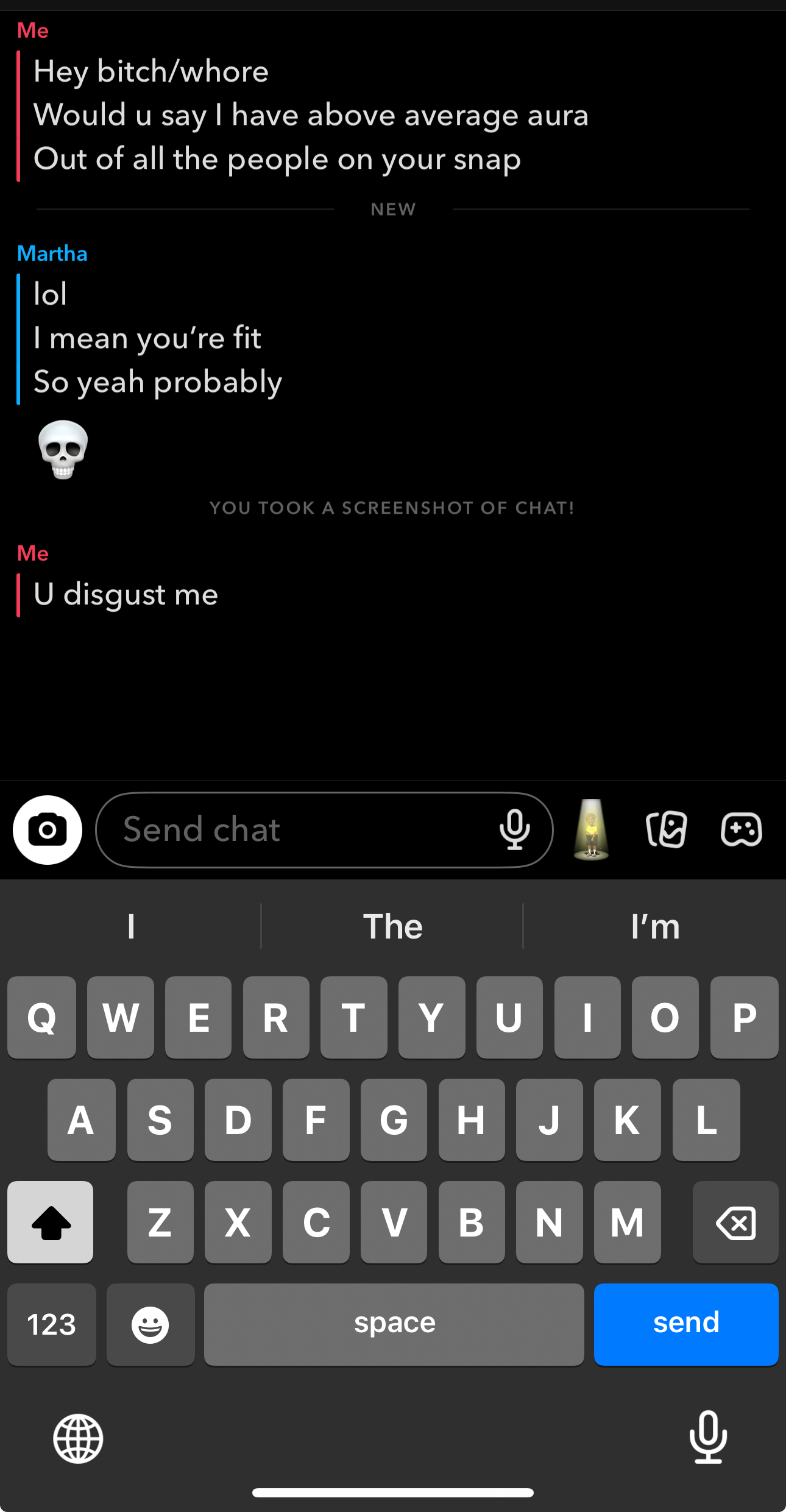Choose the "I'm" keyboard suggestion
The height and width of the screenshot is (1512, 786).
tap(655, 926)
